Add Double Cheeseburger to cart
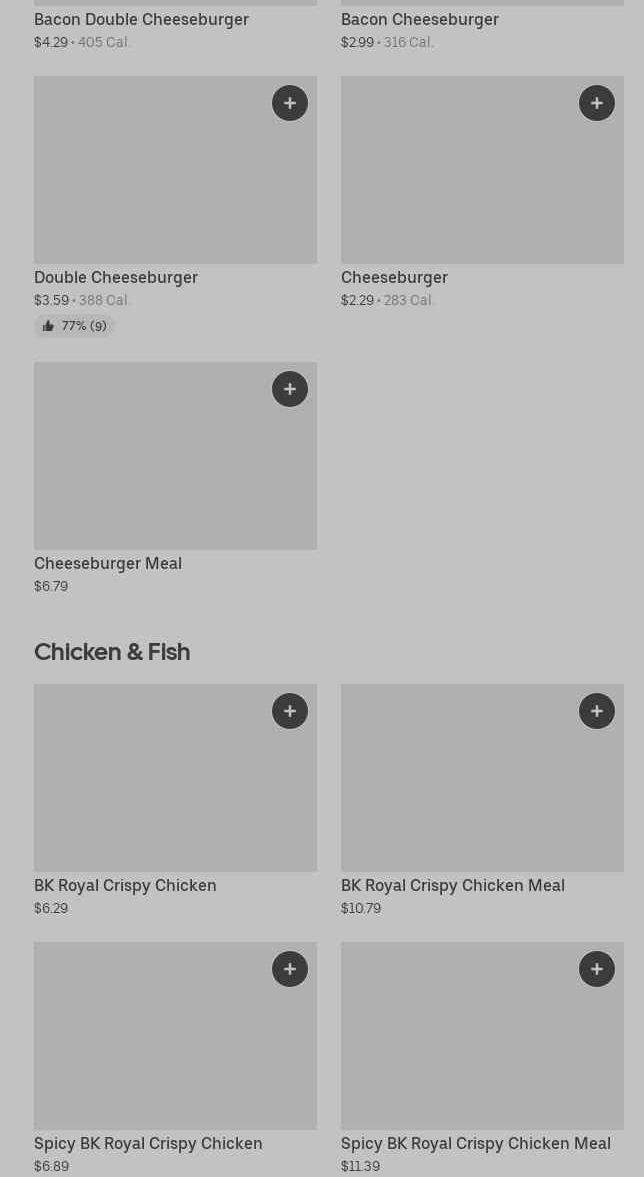 click(290, 103)
